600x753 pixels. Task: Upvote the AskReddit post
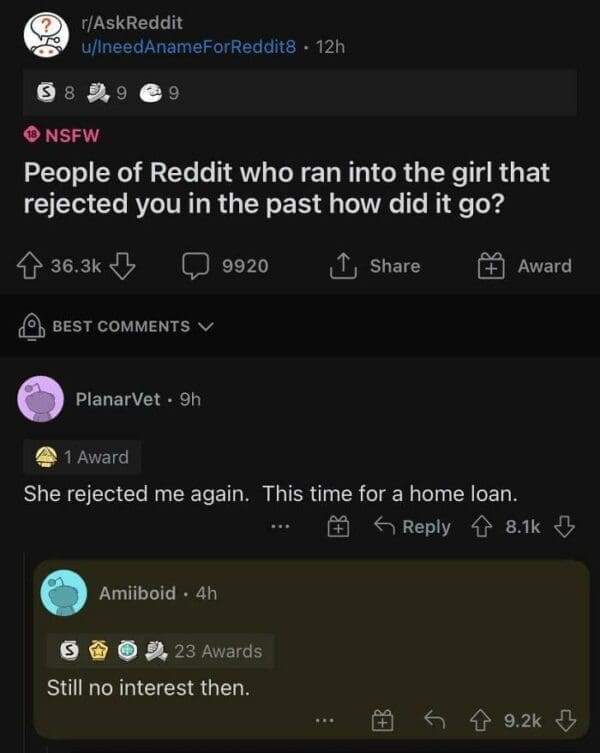[x=35, y=266]
